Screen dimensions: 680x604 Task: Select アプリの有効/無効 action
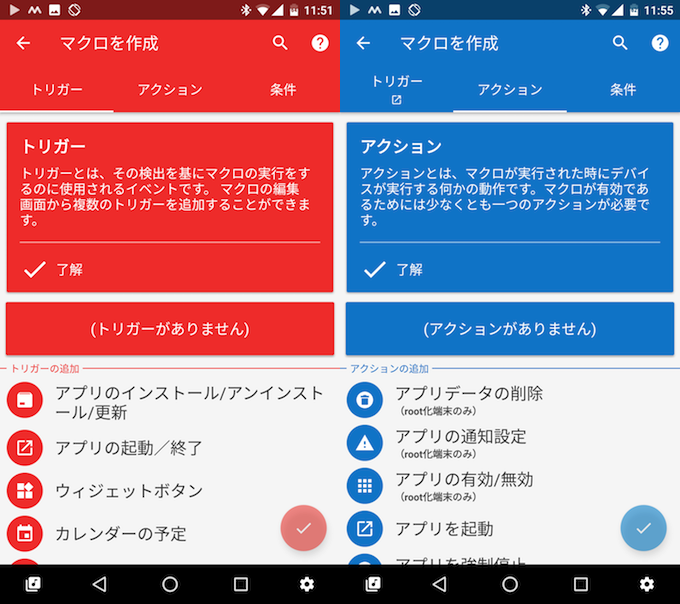pos(464,485)
